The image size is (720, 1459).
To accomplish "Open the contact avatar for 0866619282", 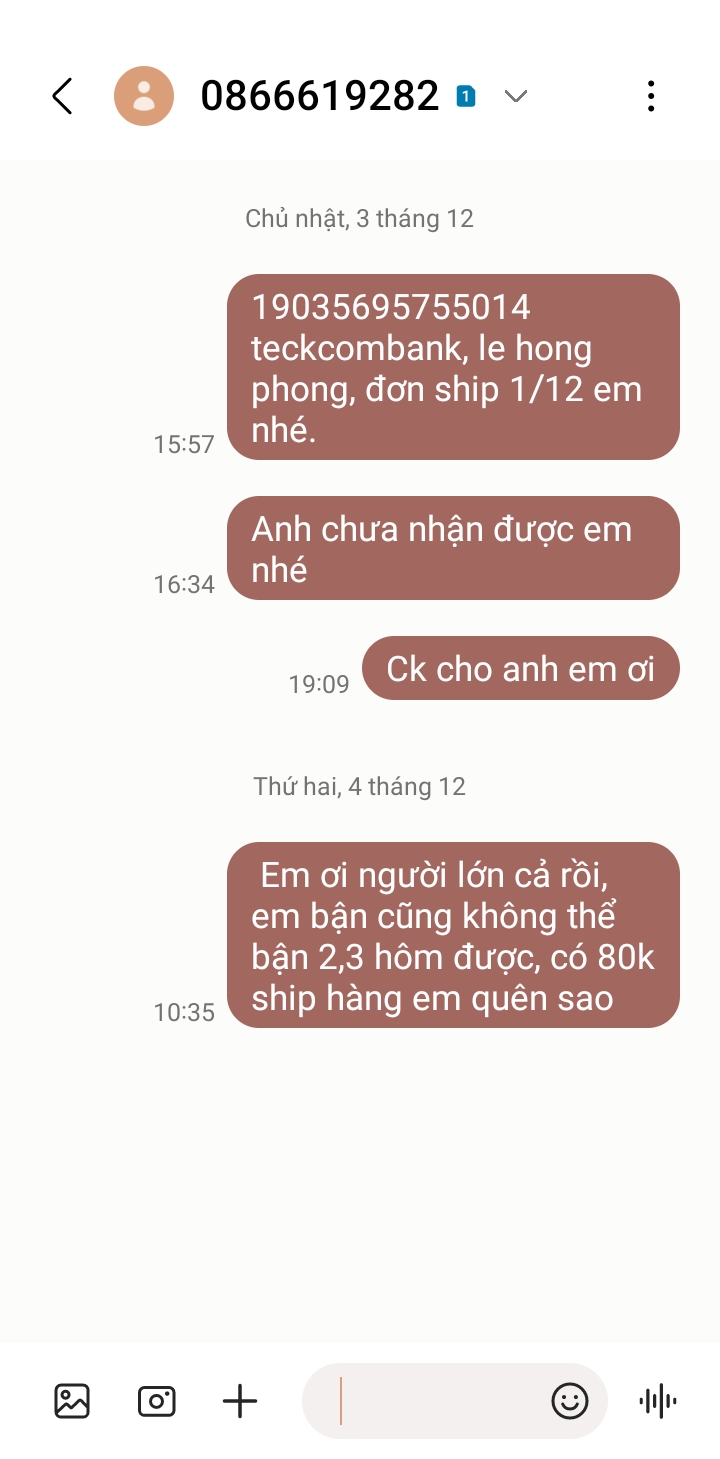I will pos(144,96).
